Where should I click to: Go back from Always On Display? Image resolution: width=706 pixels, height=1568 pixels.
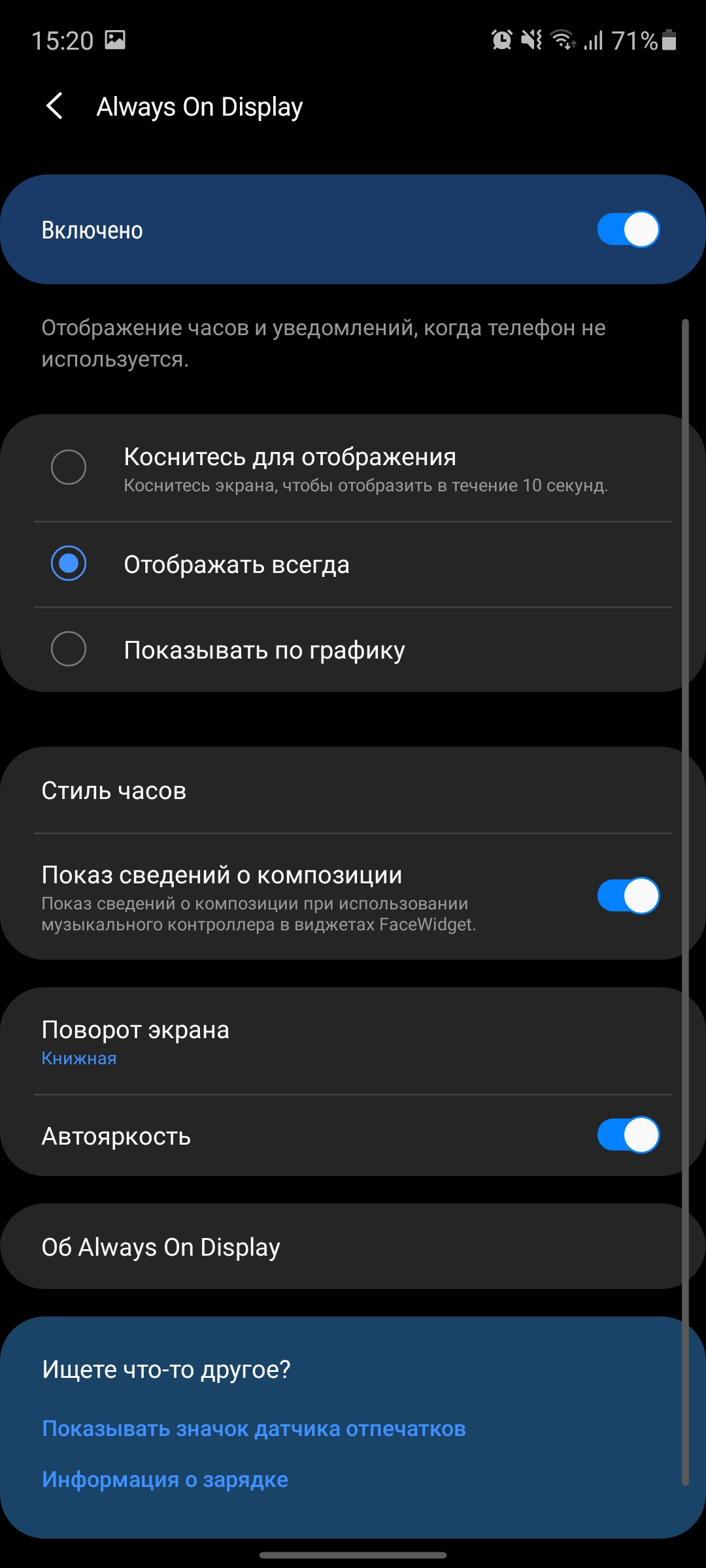[x=55, y=106]
